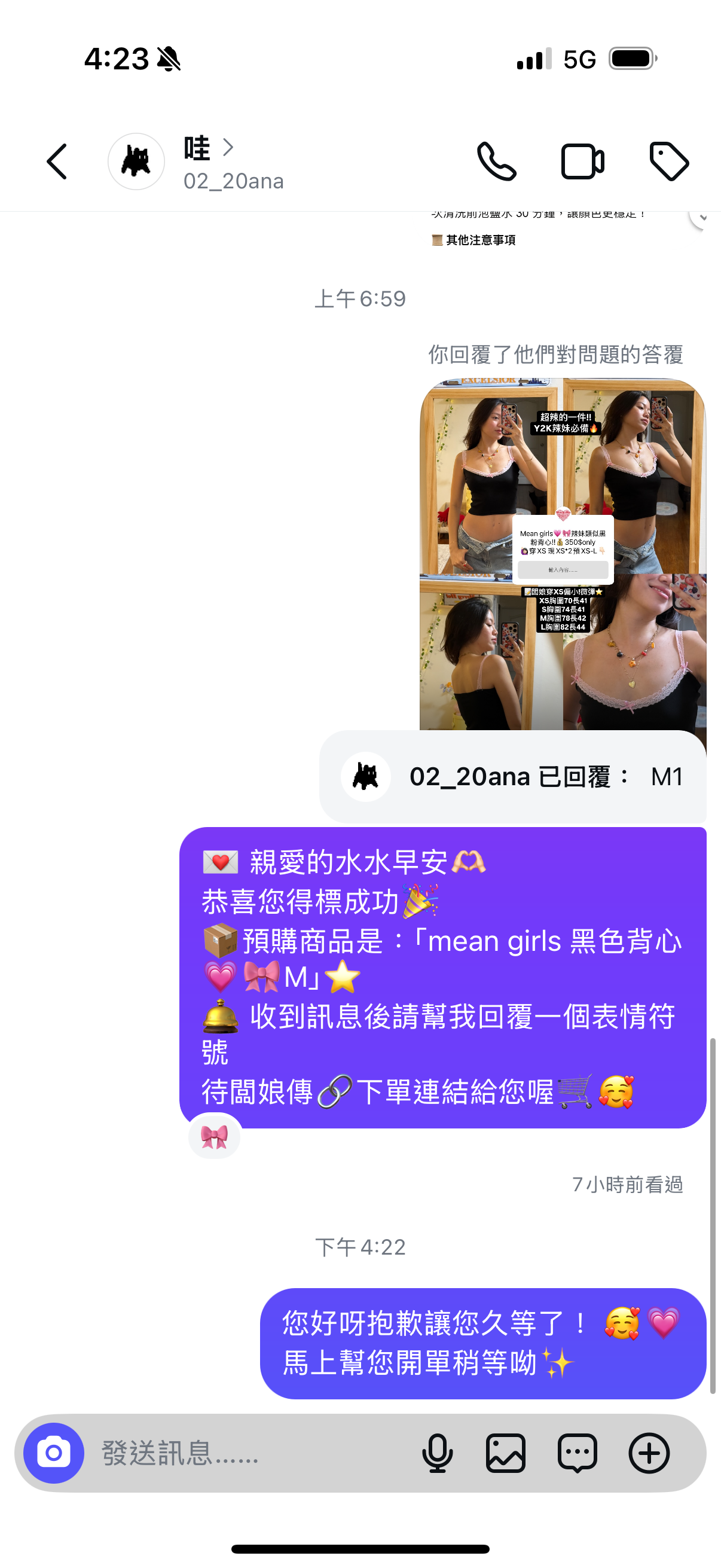Open saved replies chat bubble icon
This screenshot has width=721, height=1568.
tap(577, 1453)
